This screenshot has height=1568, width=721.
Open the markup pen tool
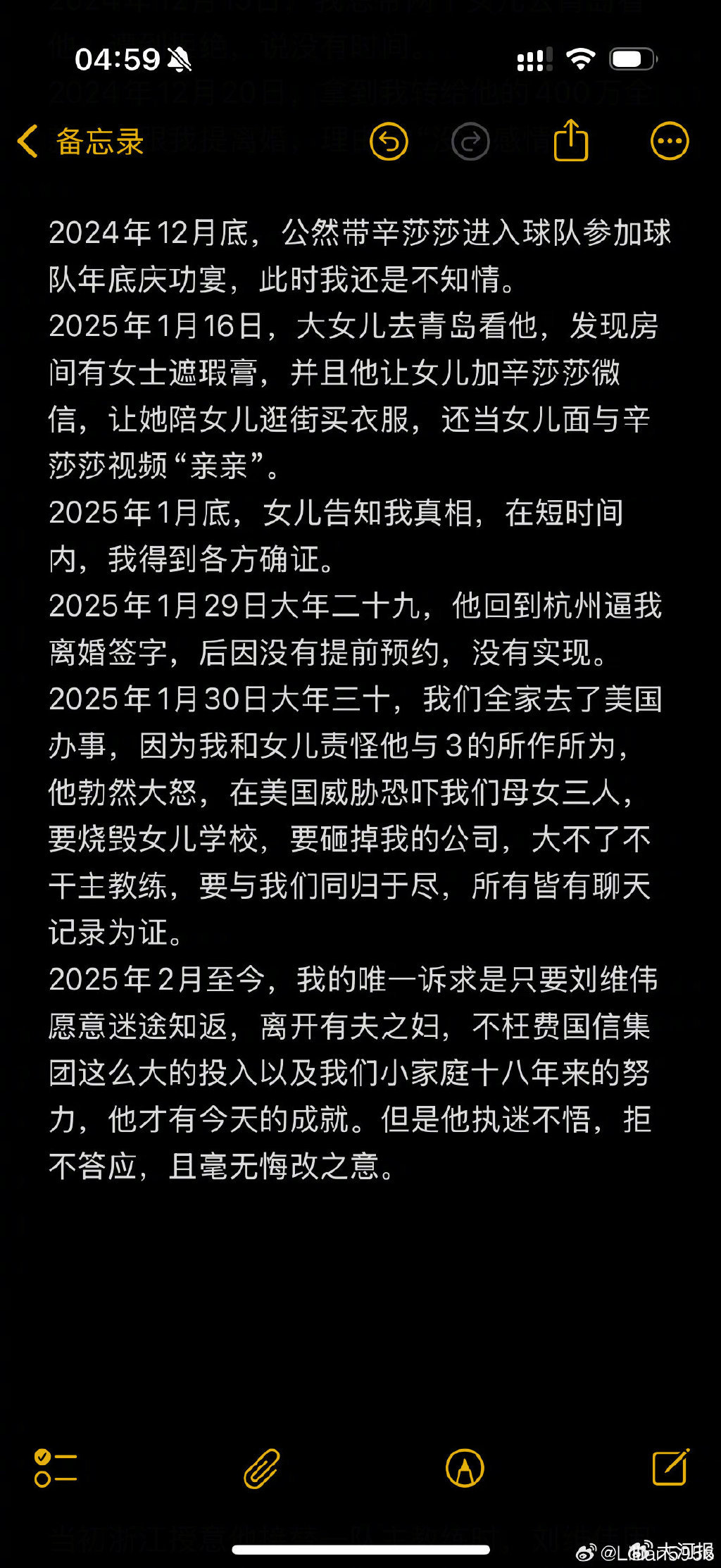click(x=465, y=1469)
